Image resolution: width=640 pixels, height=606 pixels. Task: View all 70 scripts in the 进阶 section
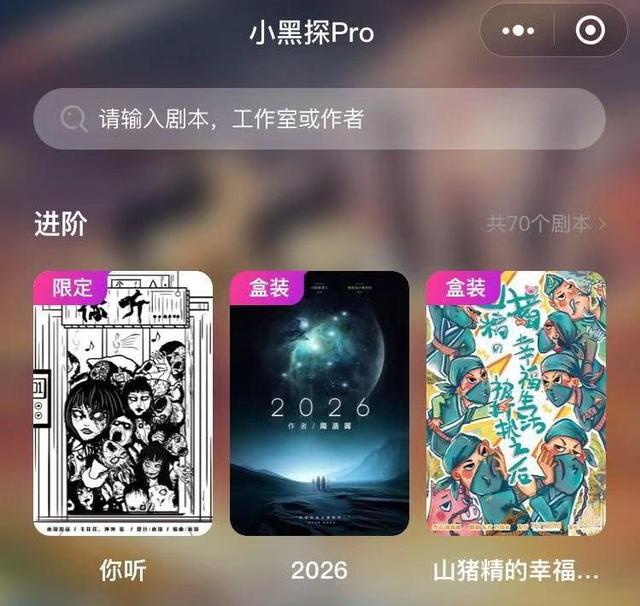pos(546,223)
